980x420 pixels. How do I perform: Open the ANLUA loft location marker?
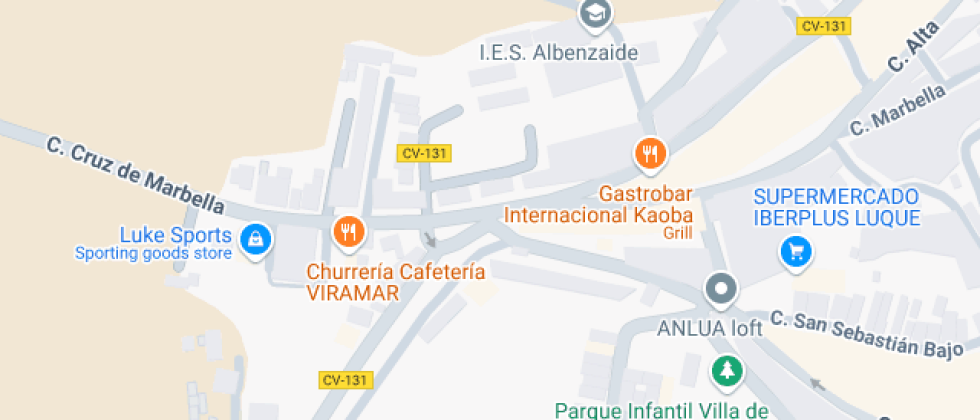tap(721, 291)
